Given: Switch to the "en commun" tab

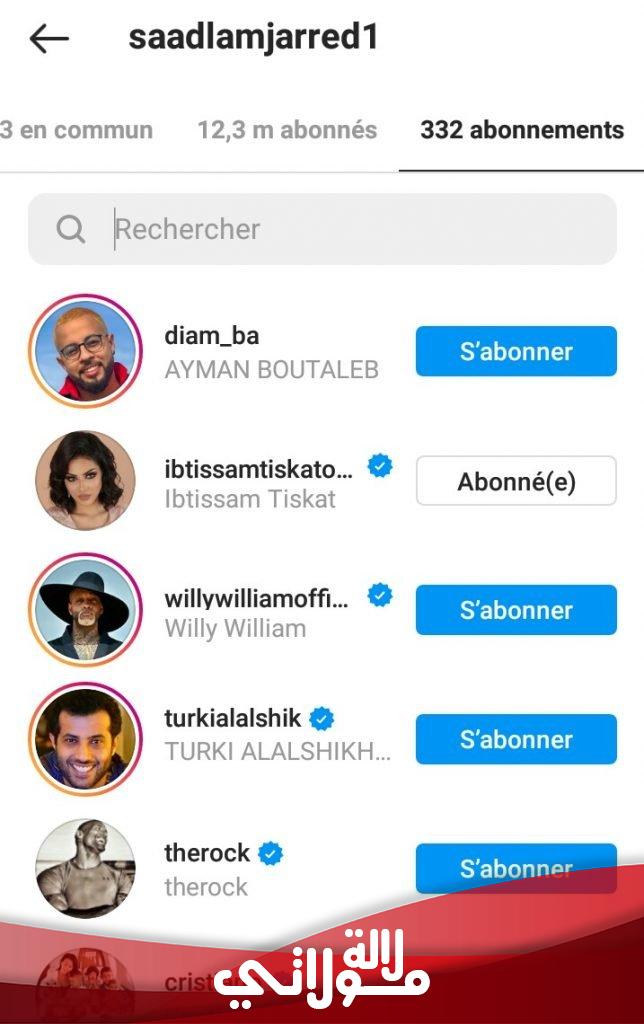Looking at the screenshot, I should [x=77, y=130].
